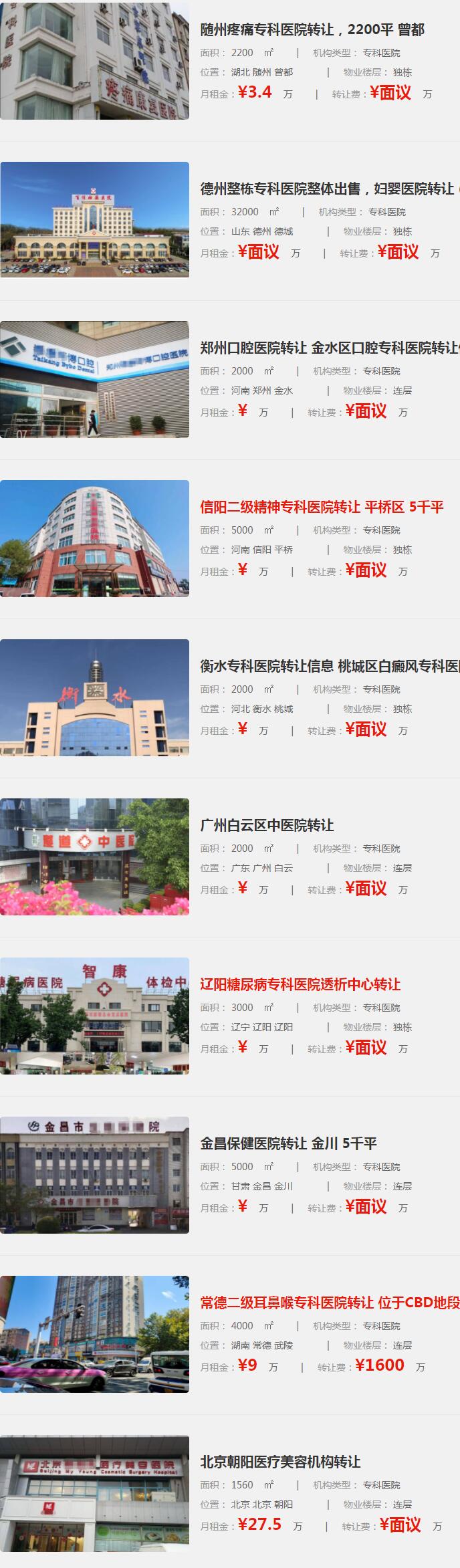Open the 郑州口腔医院转让 listing
The width and height of the screenshot is (460, 1568).
coord(328,348)
